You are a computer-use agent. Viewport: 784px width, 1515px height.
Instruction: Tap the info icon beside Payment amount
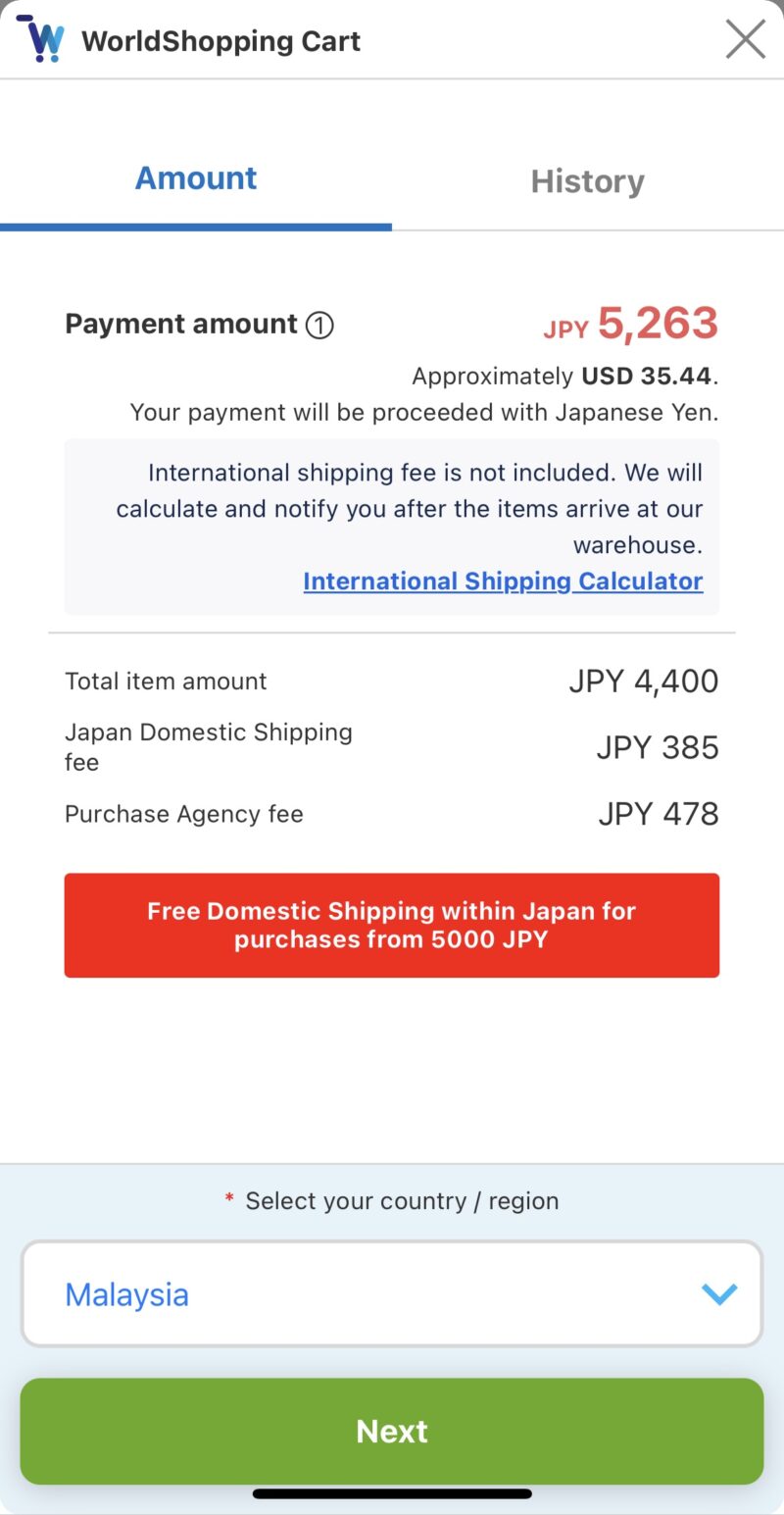coord(319,325)
